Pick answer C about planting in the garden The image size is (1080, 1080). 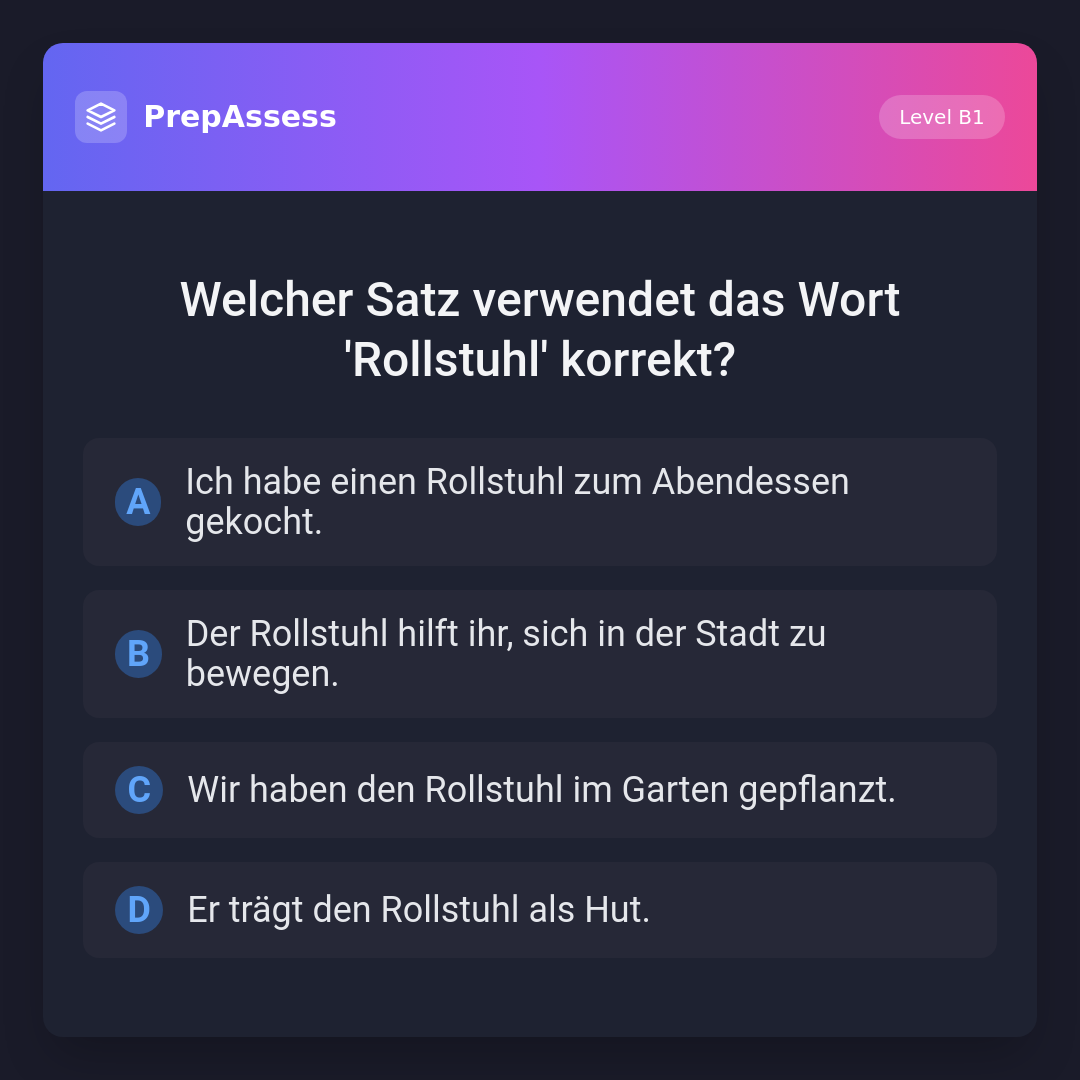coord(539,790)
